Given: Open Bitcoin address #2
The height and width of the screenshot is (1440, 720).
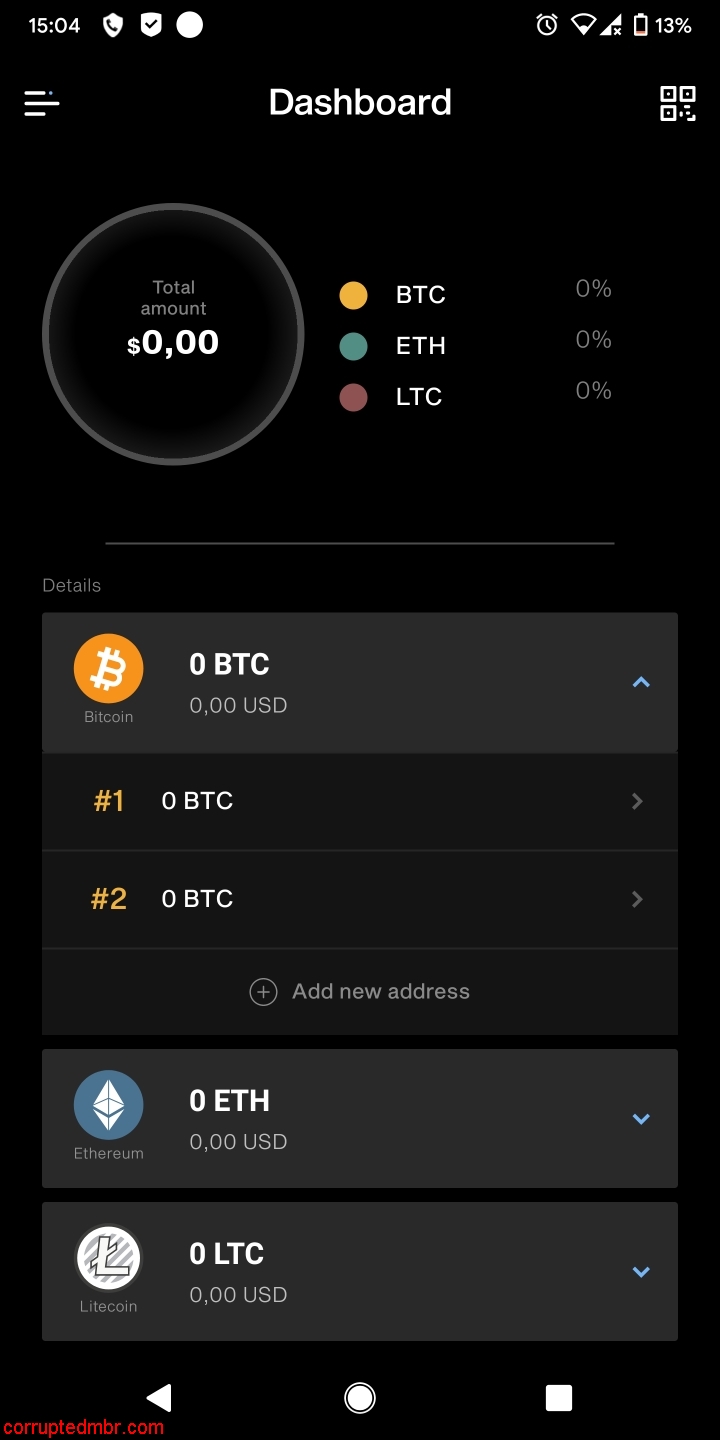Looking at the screenshot, I should [360, 899].
